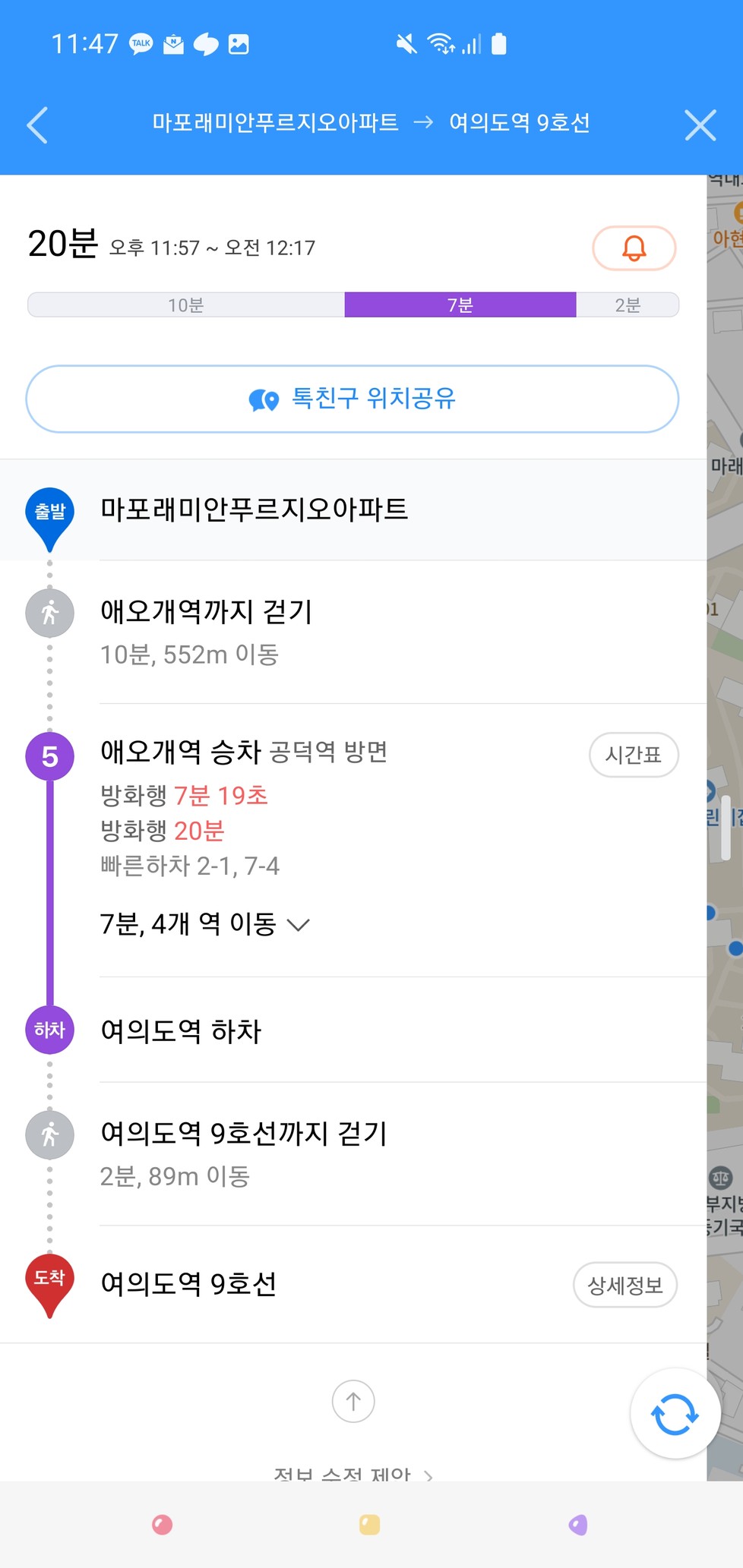Expand the 7분, 4개 역 이동 station list

(x=205, y=925)
